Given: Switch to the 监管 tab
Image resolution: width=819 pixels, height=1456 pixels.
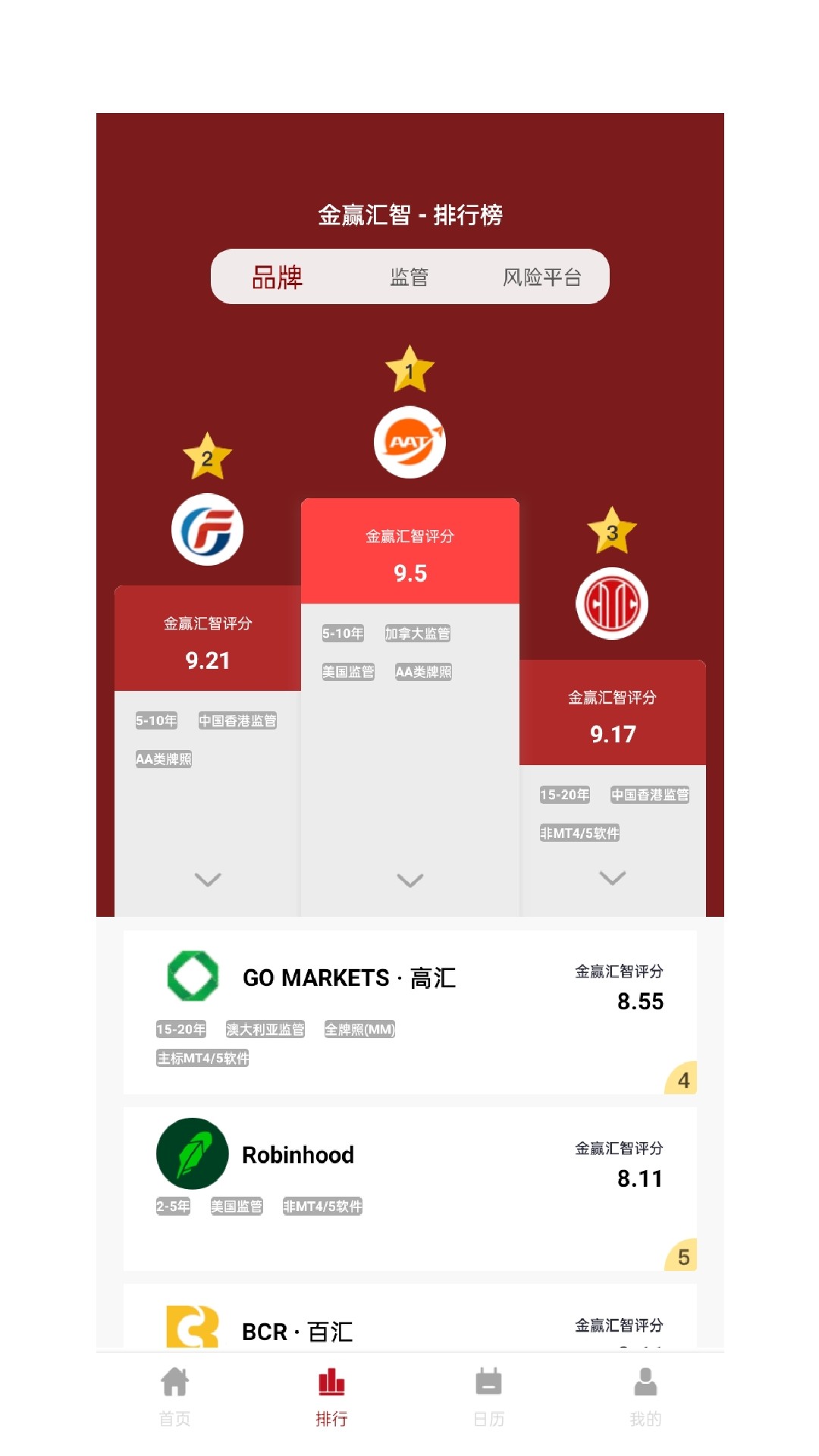Looking at the screenshot, I should (x=409, y=278).
